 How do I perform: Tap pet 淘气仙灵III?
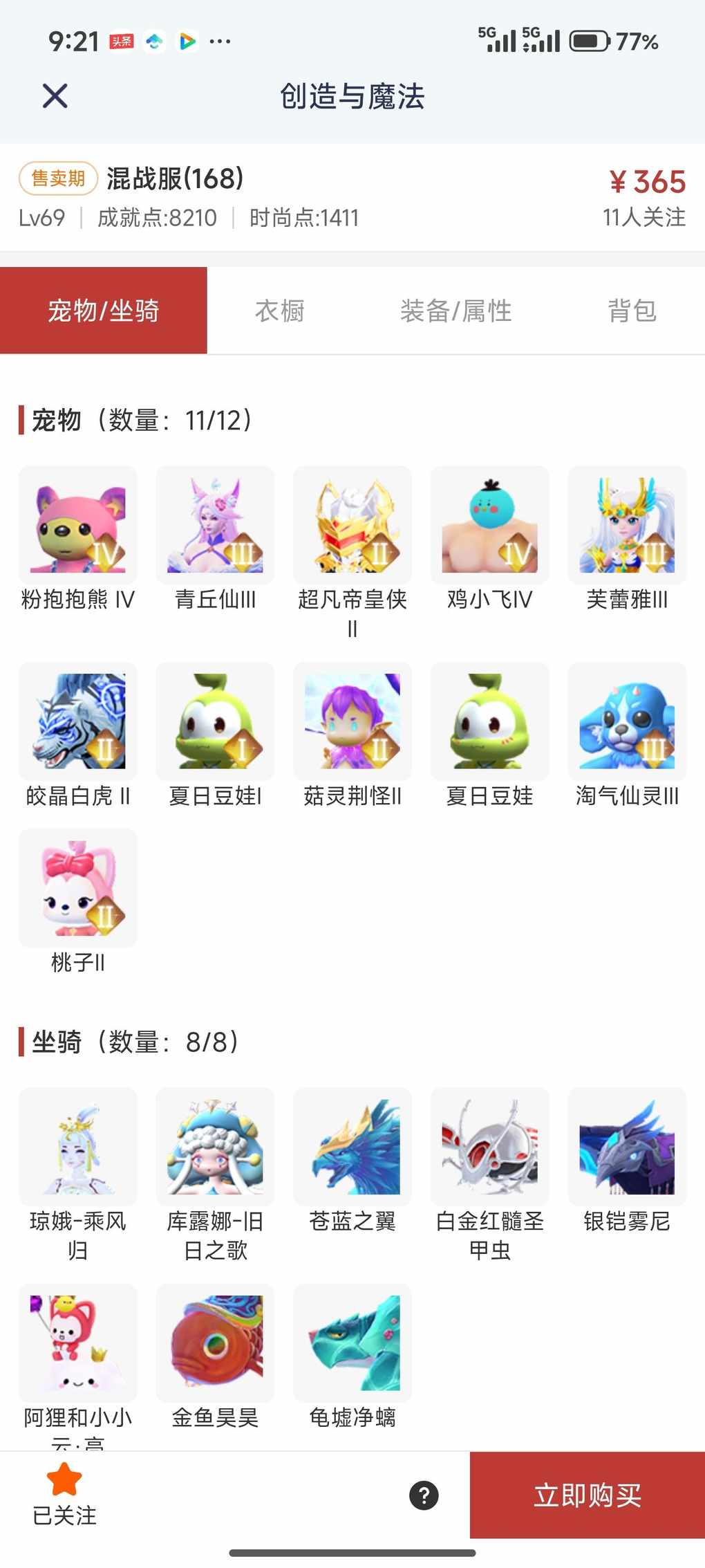pos(627,721)
